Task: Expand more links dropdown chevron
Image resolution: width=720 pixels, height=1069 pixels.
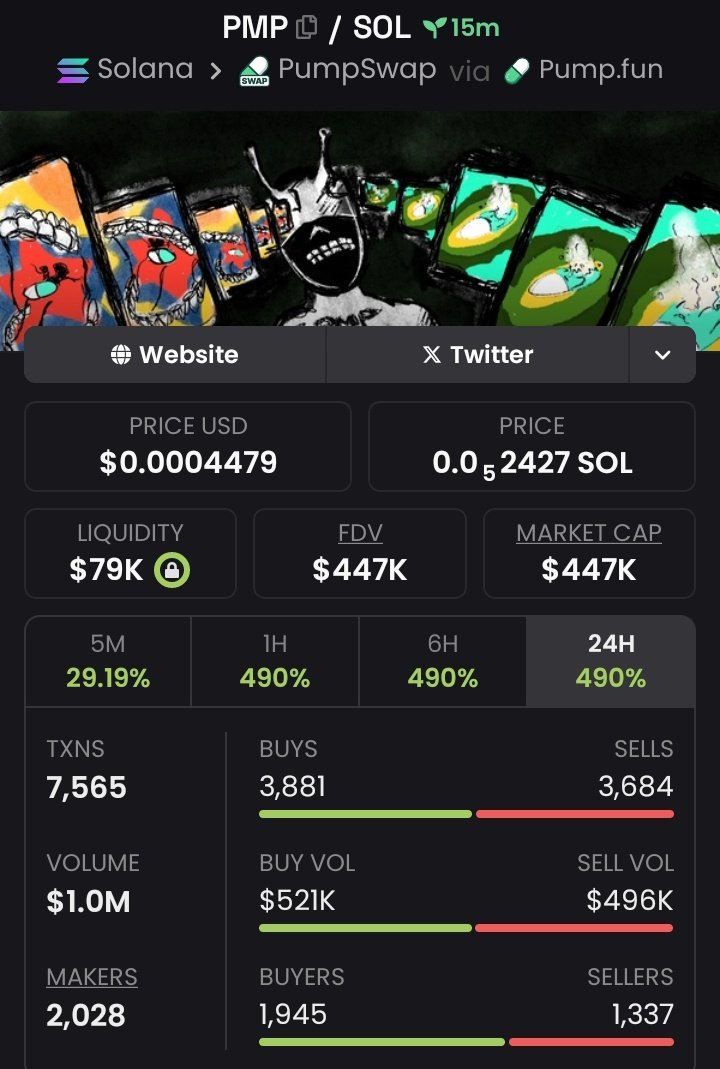Action: click(x=662, y=355)
